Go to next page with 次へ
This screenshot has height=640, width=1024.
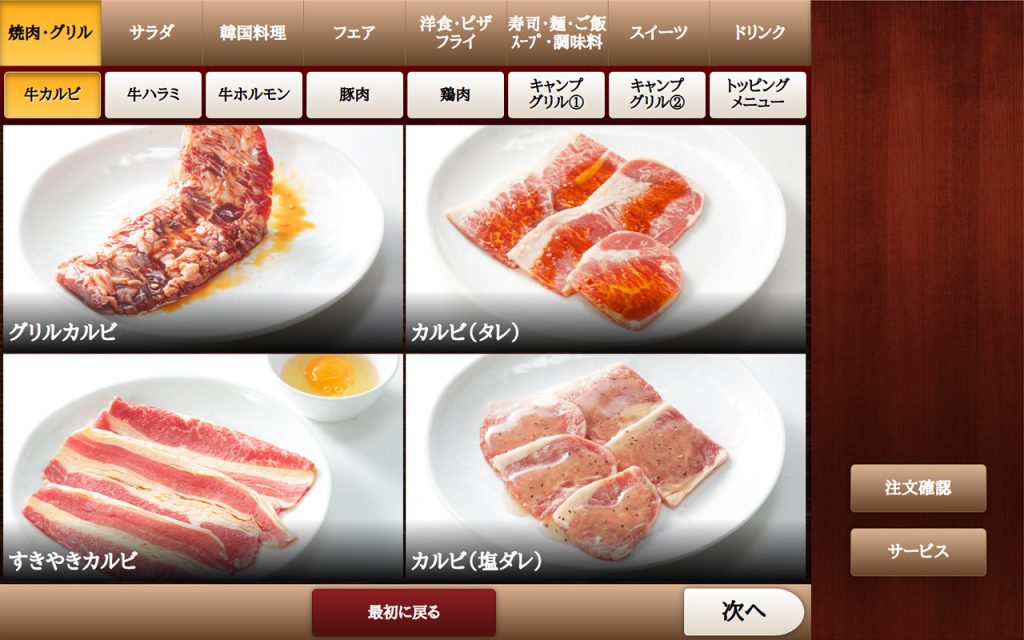[743, 612]
